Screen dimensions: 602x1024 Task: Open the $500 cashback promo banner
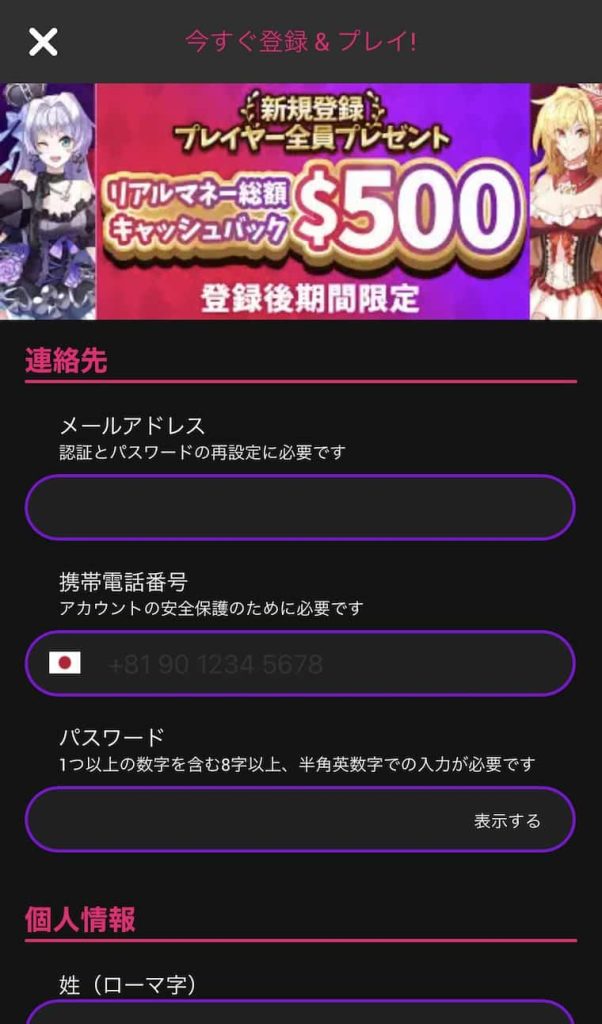tap(310, 200)
